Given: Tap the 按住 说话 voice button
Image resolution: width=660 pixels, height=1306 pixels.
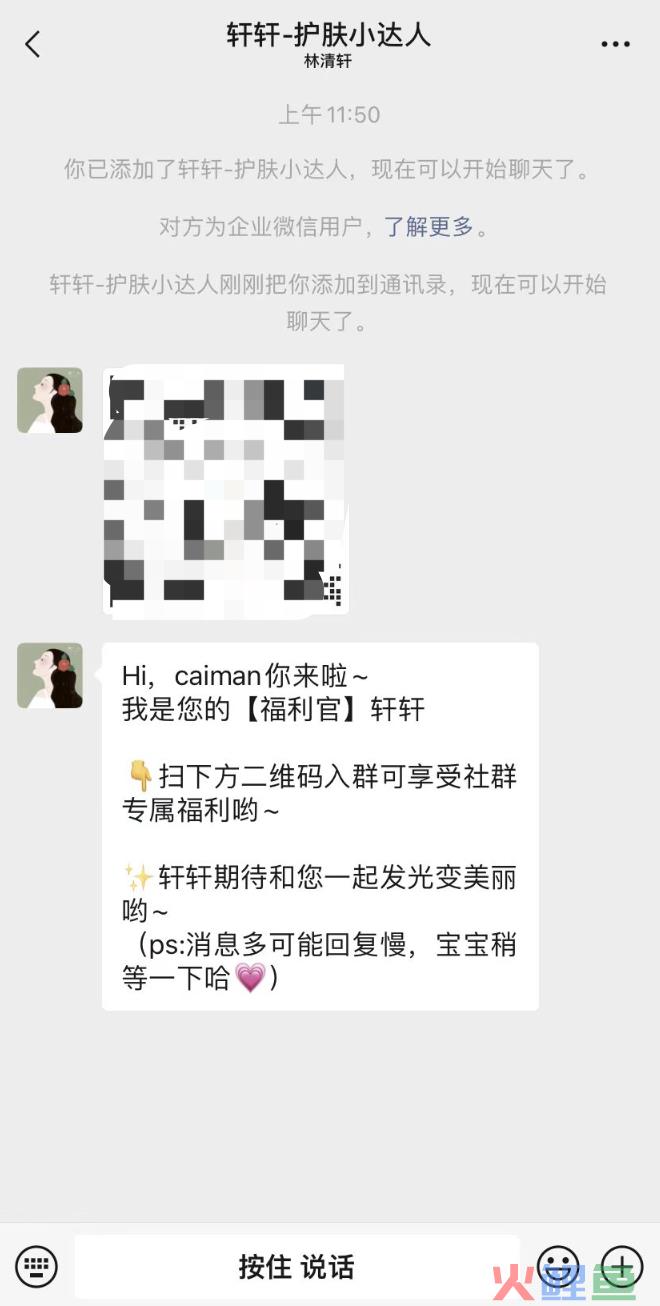Looking at the screenshot, I should point(297,1267).
